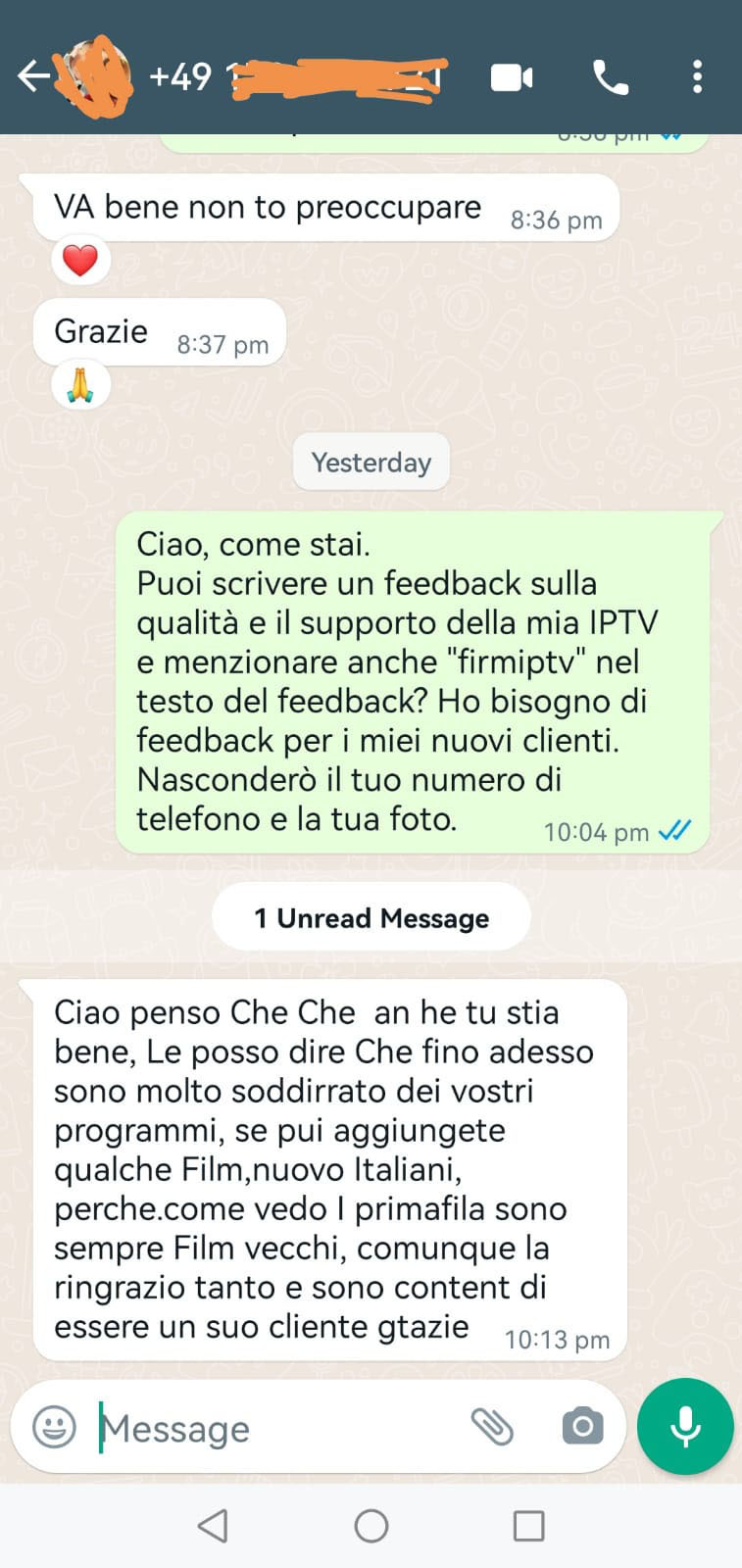Image resolution: width=742 pixels, height=1568 pixels.
Task: Tap the system home button
Action: [x=371, y=1525]
